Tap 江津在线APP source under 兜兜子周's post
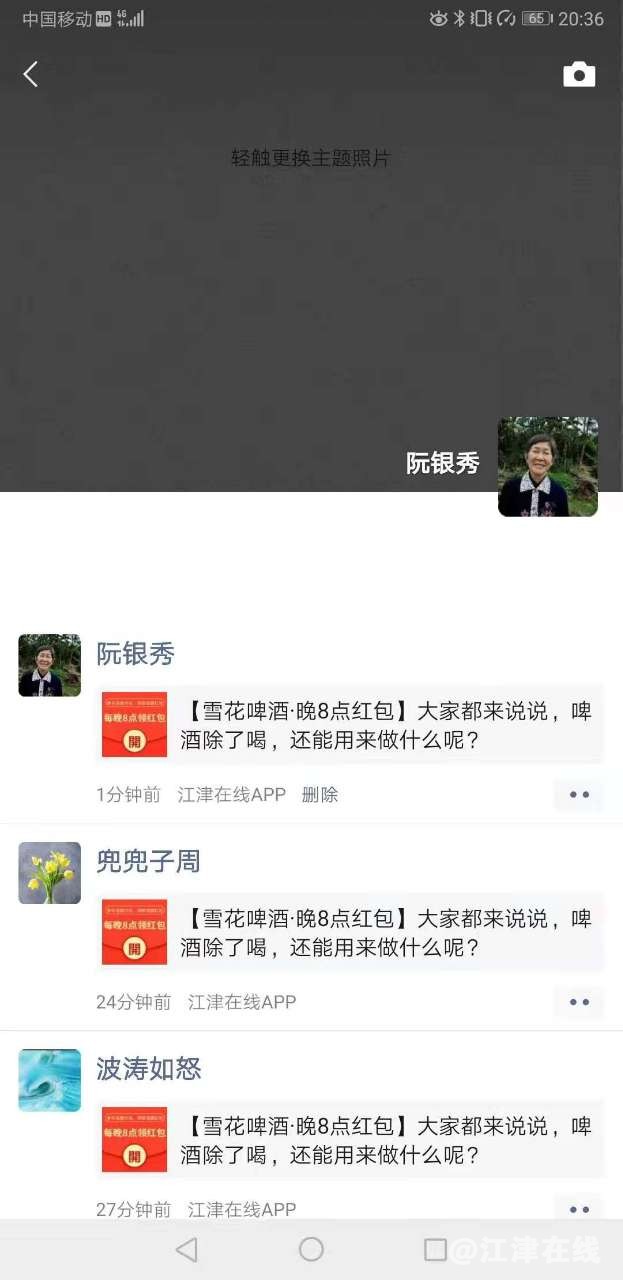The image size is (623, 1280). (242, 1002)
